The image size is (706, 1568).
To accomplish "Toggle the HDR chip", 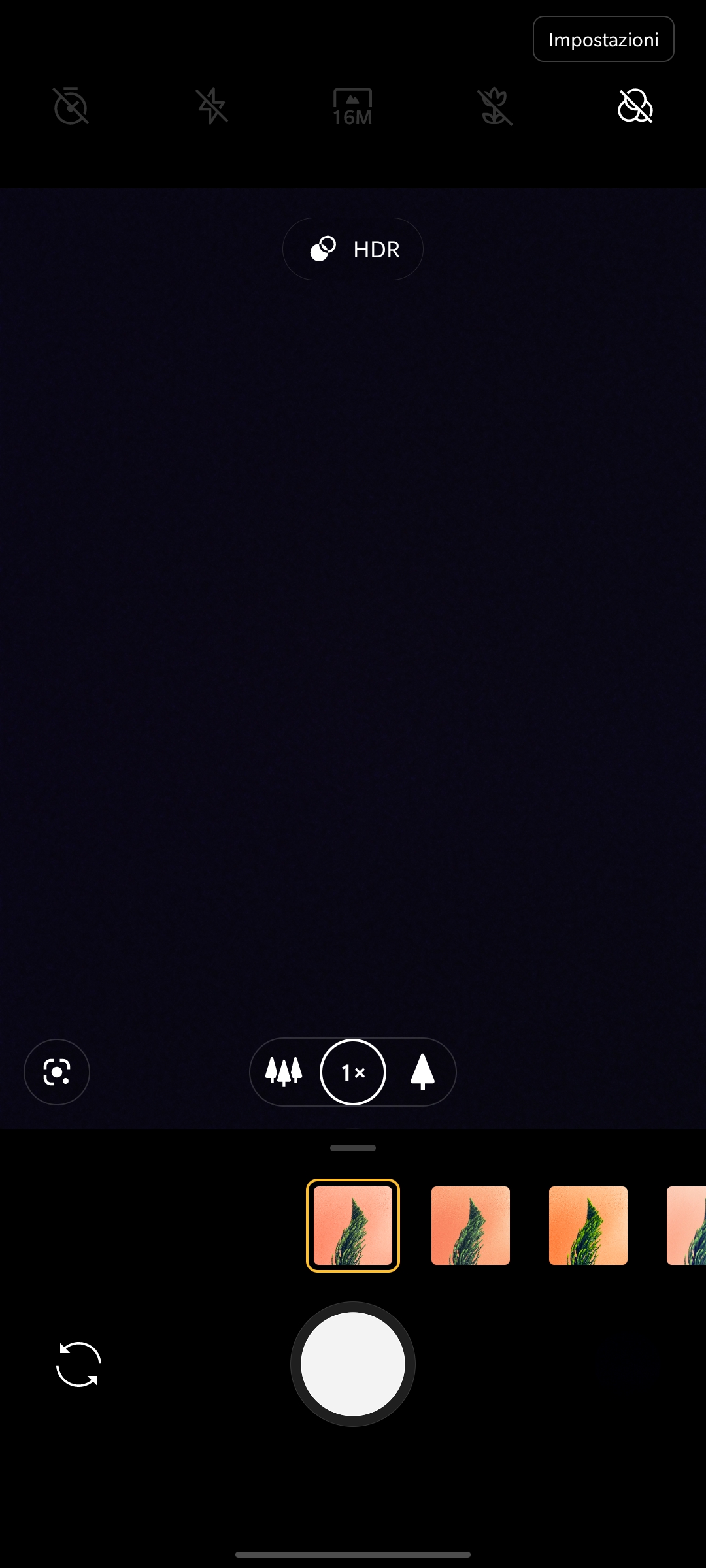I will [x=353, y=249].
